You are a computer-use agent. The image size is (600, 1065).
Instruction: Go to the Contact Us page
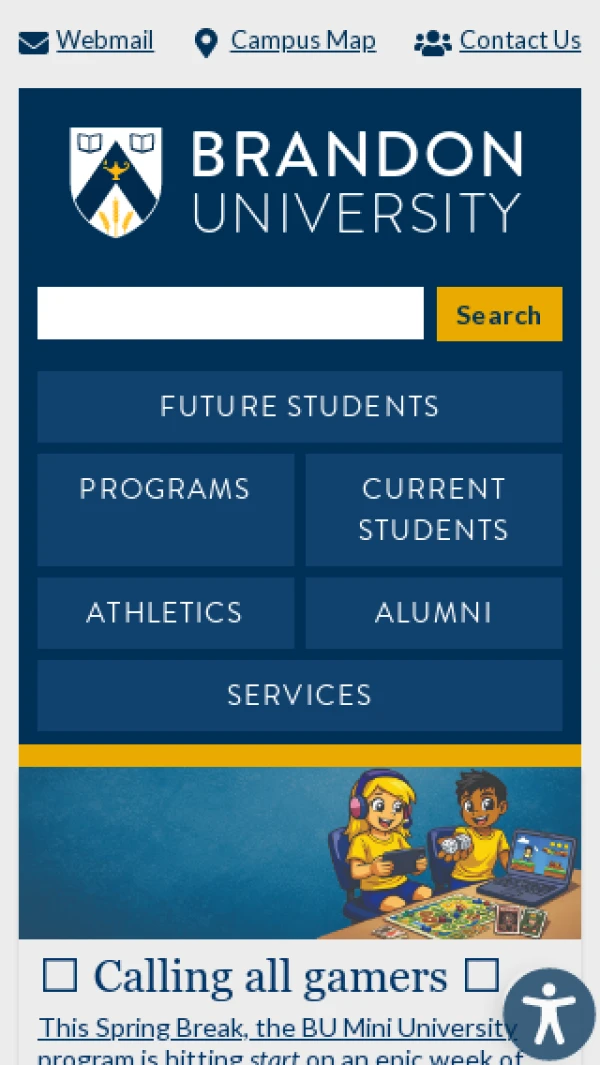pos(519,41)
